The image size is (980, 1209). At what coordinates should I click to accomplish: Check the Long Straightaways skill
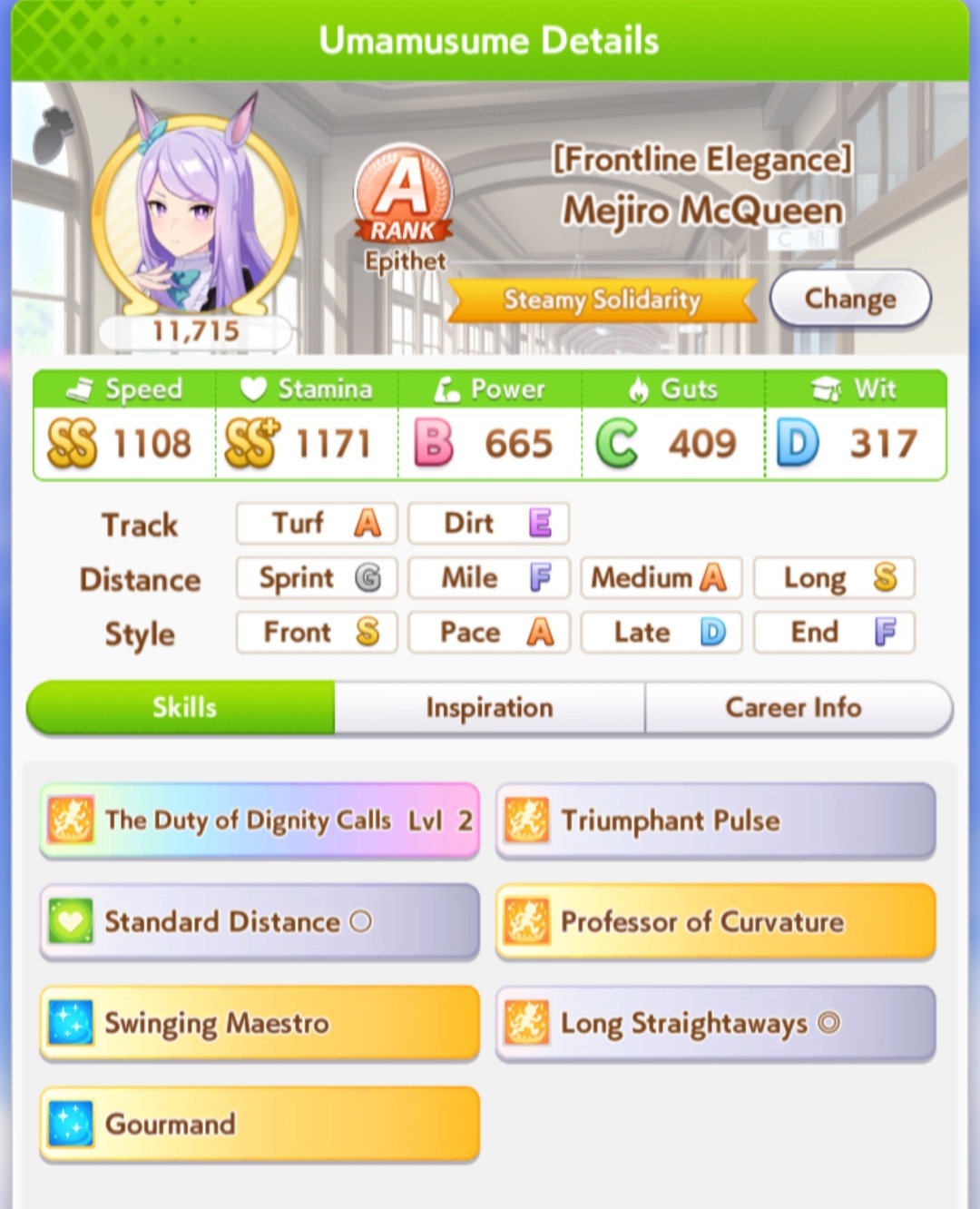point(715,1023)
